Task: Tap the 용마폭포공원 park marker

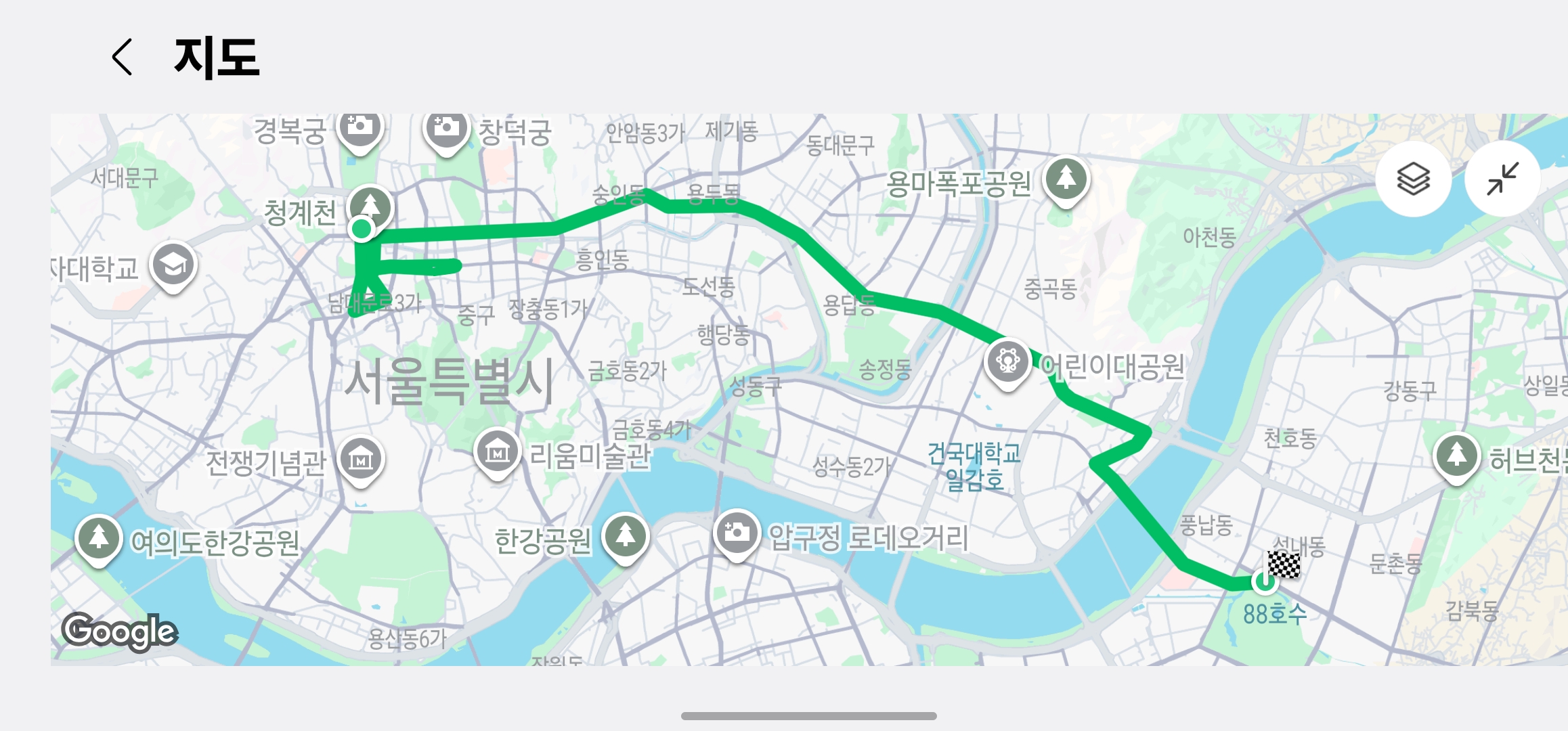Action: [x=1066, y=180]
